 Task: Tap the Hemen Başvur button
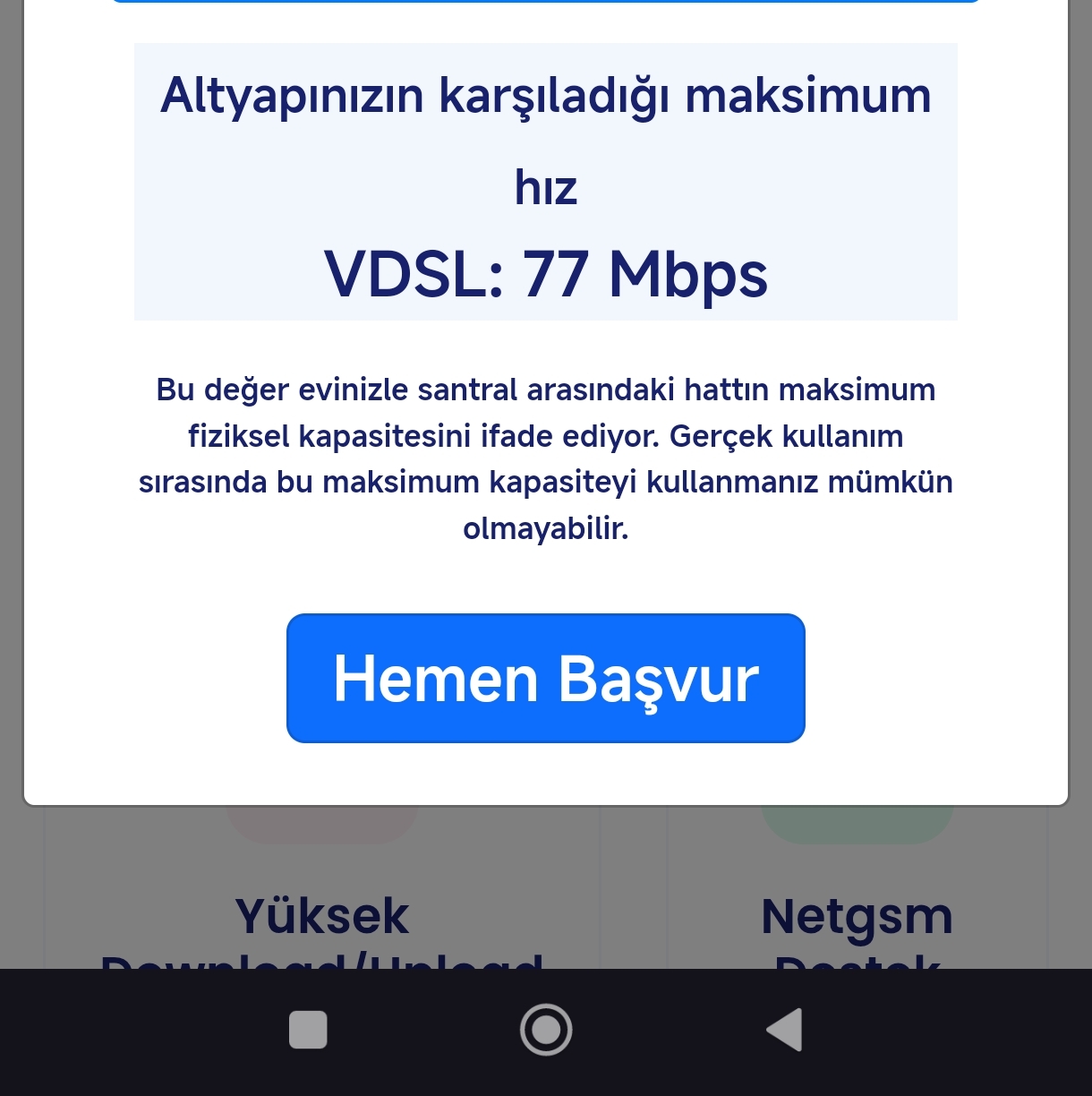coord(545,678)
